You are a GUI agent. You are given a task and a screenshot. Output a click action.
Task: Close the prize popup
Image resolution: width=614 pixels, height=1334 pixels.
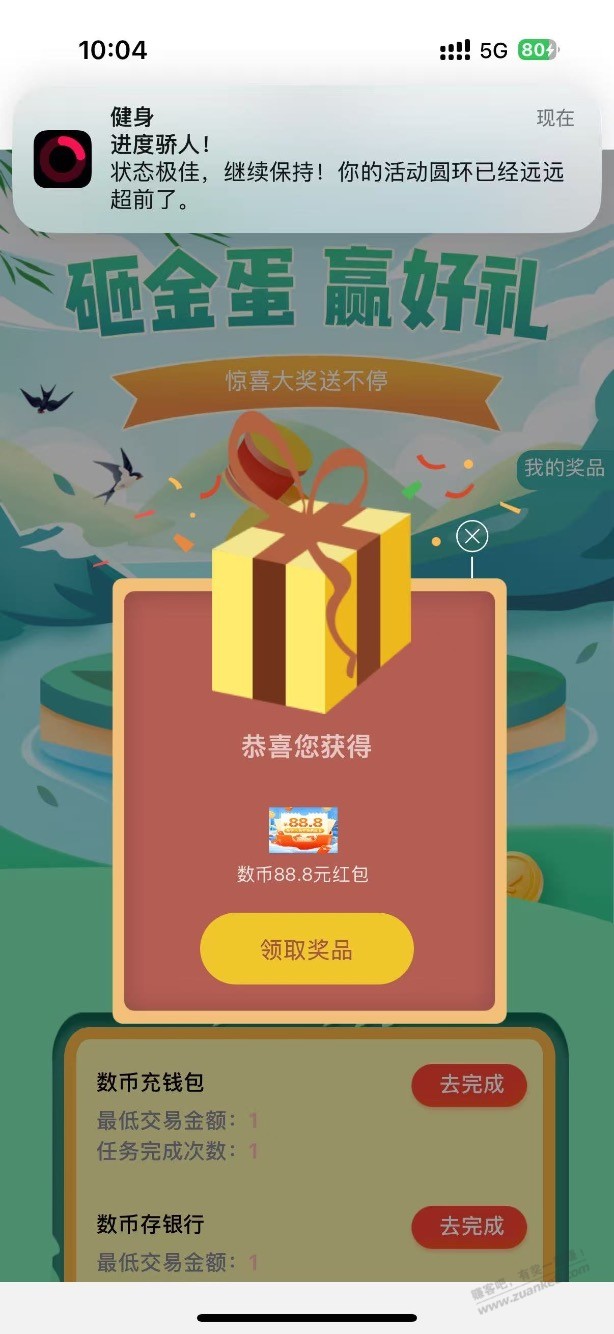pos(472,537)
